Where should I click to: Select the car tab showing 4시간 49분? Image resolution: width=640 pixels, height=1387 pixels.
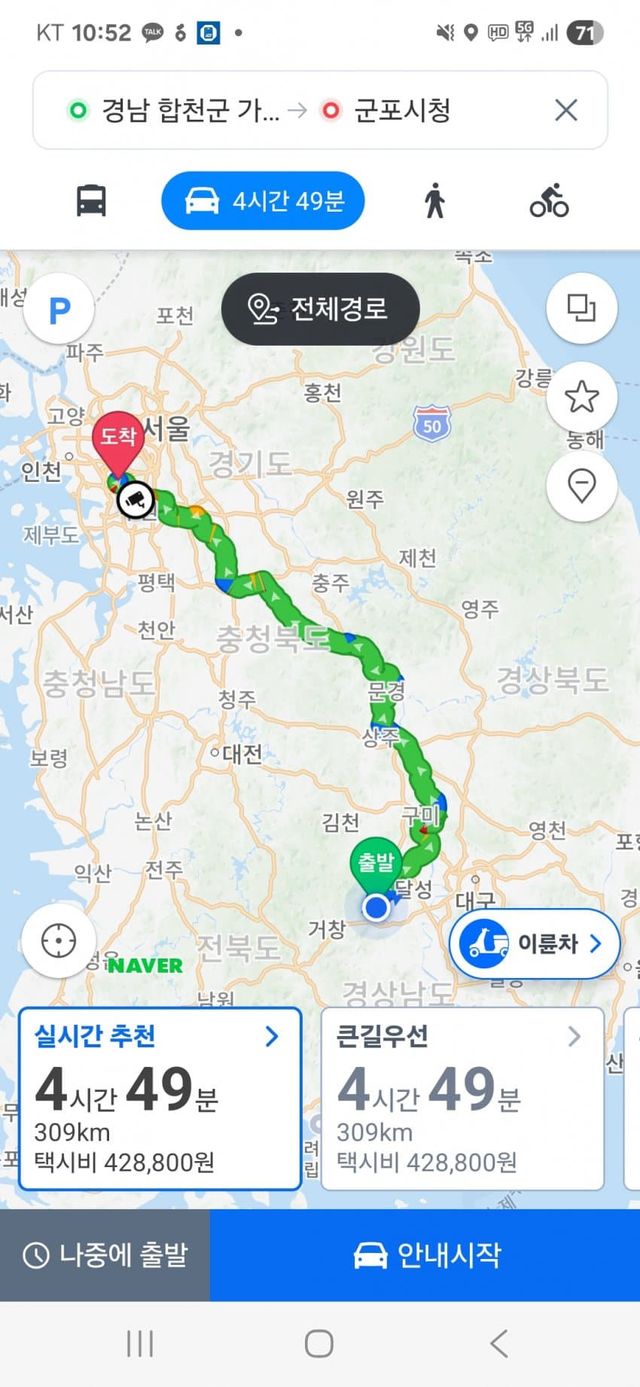(x=263, y=201)
